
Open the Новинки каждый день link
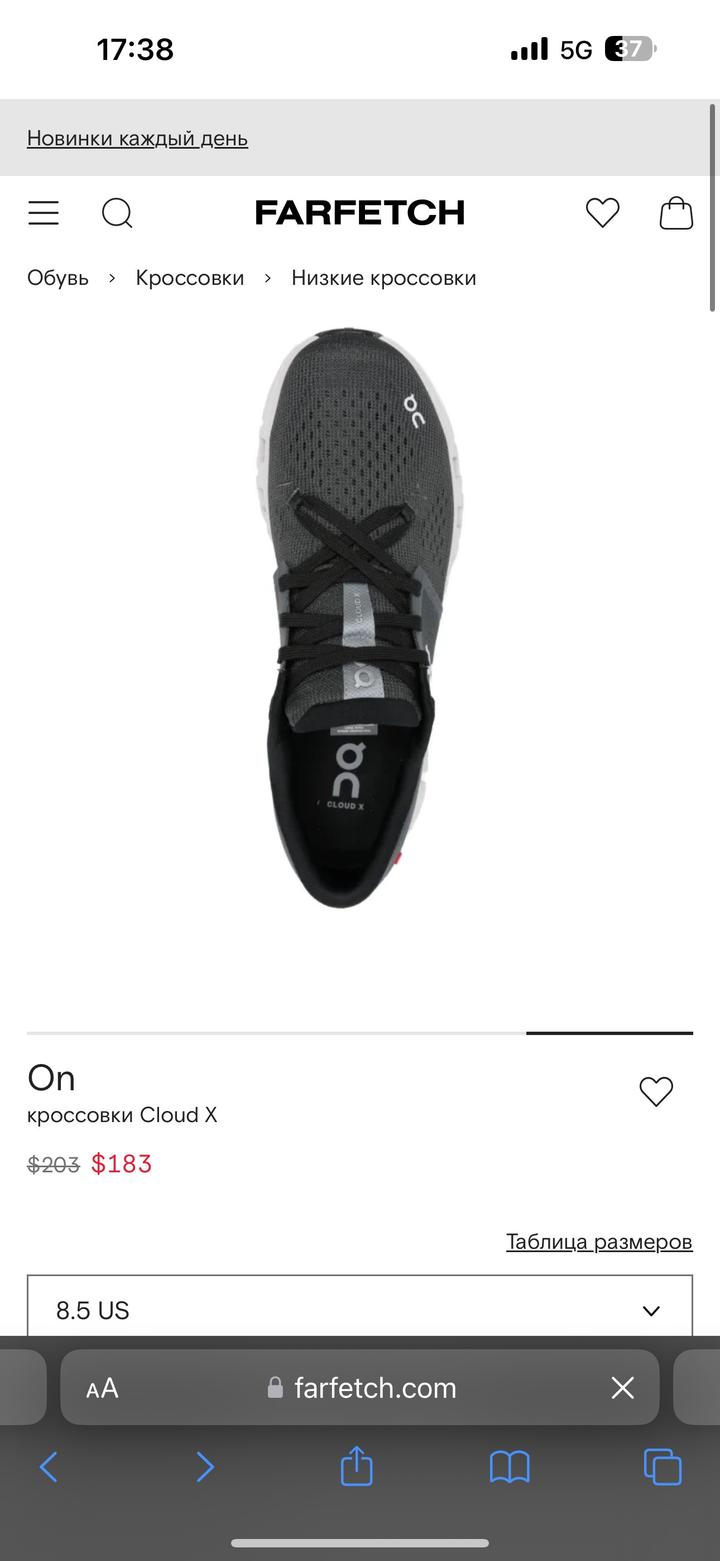[x=137, y=138]
